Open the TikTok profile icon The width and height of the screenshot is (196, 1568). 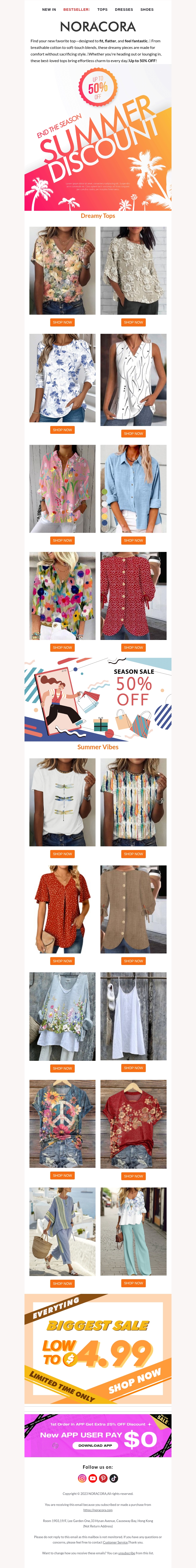coord(114,1478)
